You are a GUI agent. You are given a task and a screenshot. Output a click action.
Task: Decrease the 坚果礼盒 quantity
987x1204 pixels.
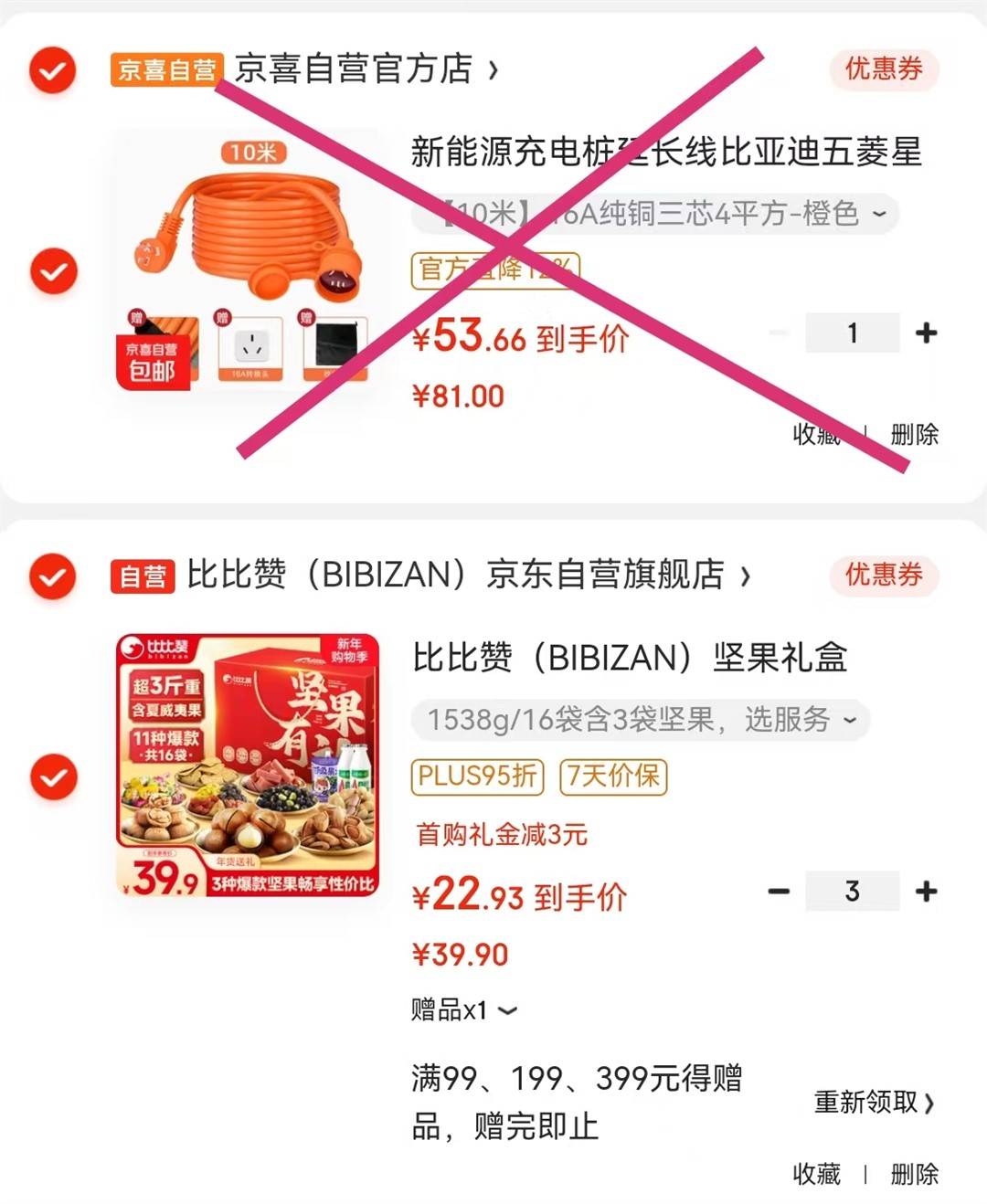point(779,892)
